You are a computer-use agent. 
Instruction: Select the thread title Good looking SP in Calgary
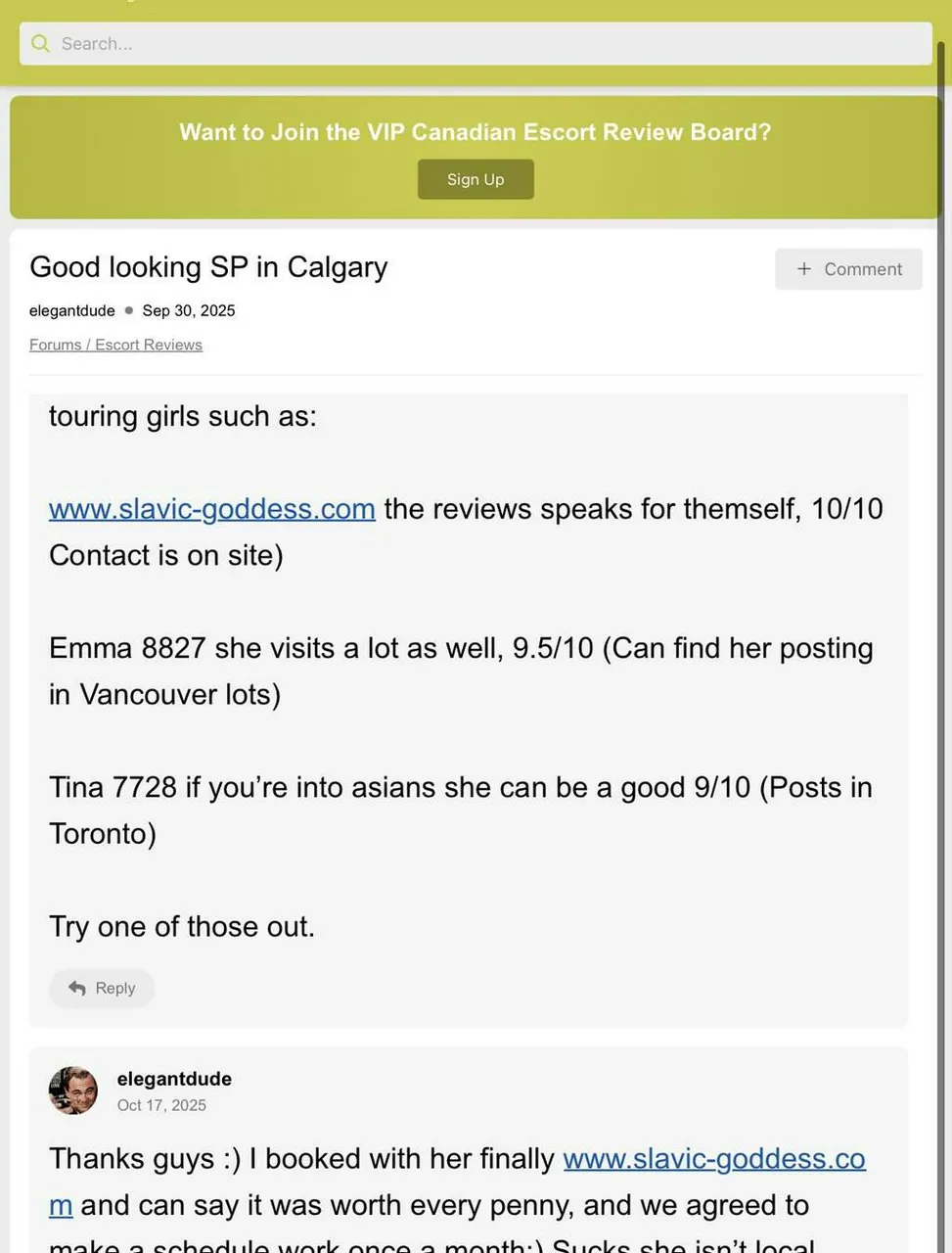(x=208, y=265)
